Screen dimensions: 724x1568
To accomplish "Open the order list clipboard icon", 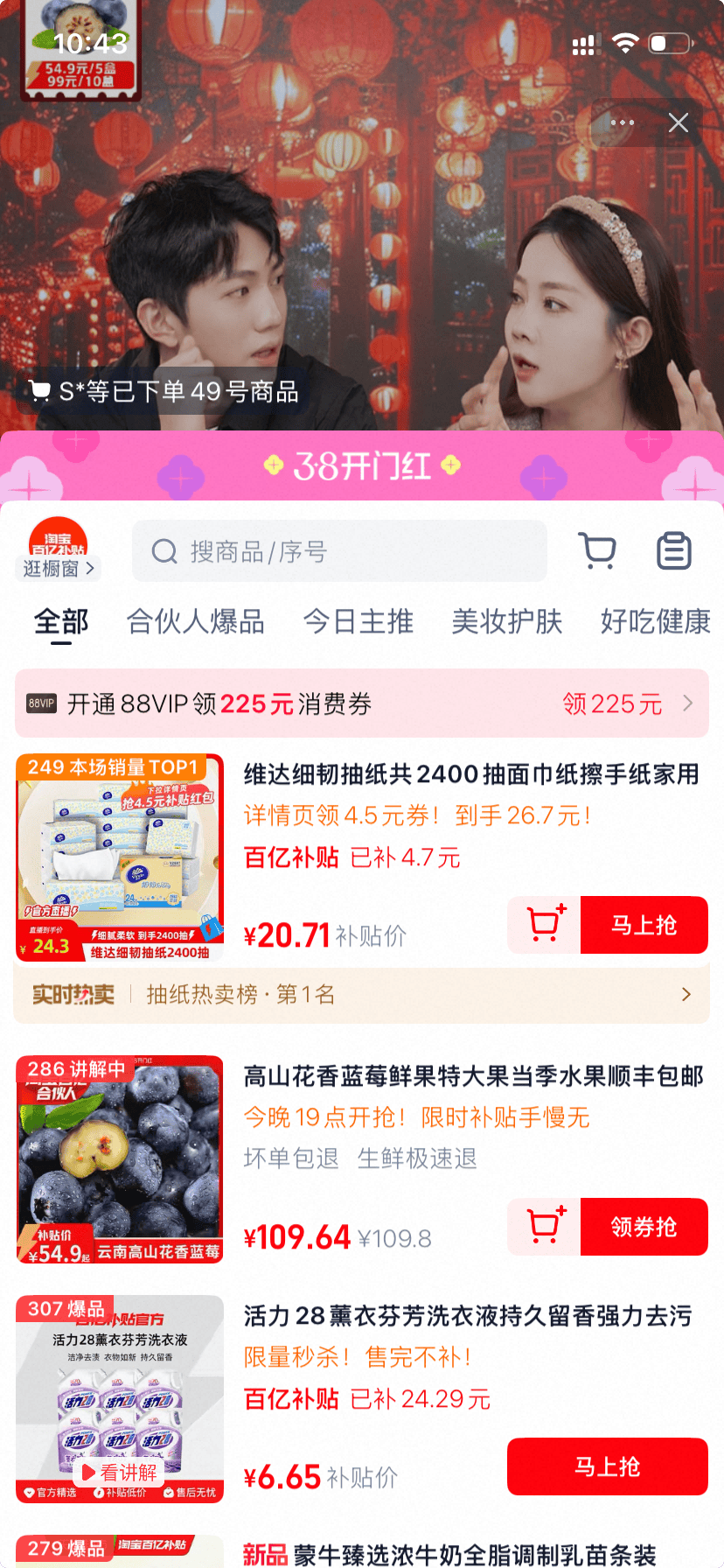I will 673,550.
